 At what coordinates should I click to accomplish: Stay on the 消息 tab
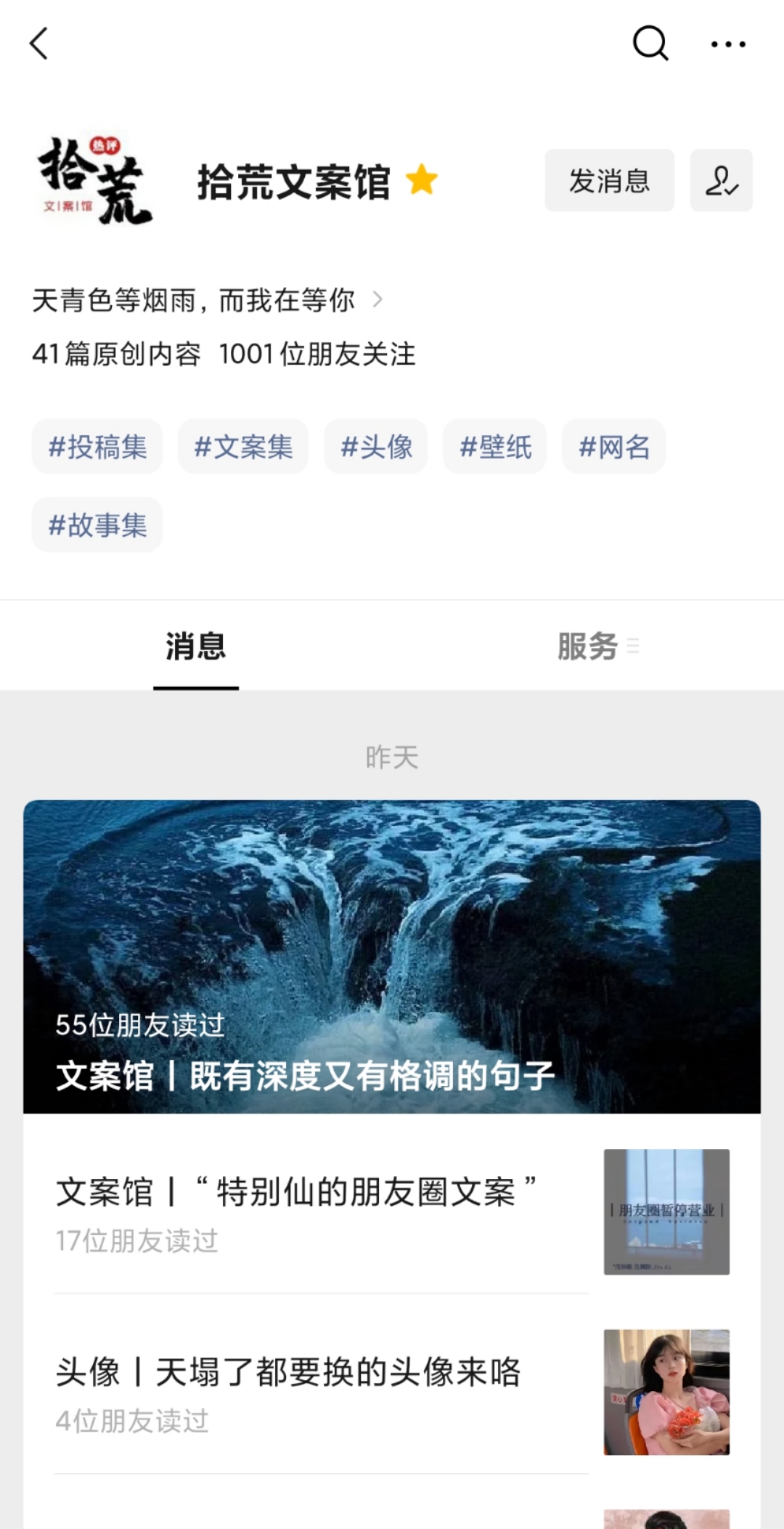[x=195, y=647]
